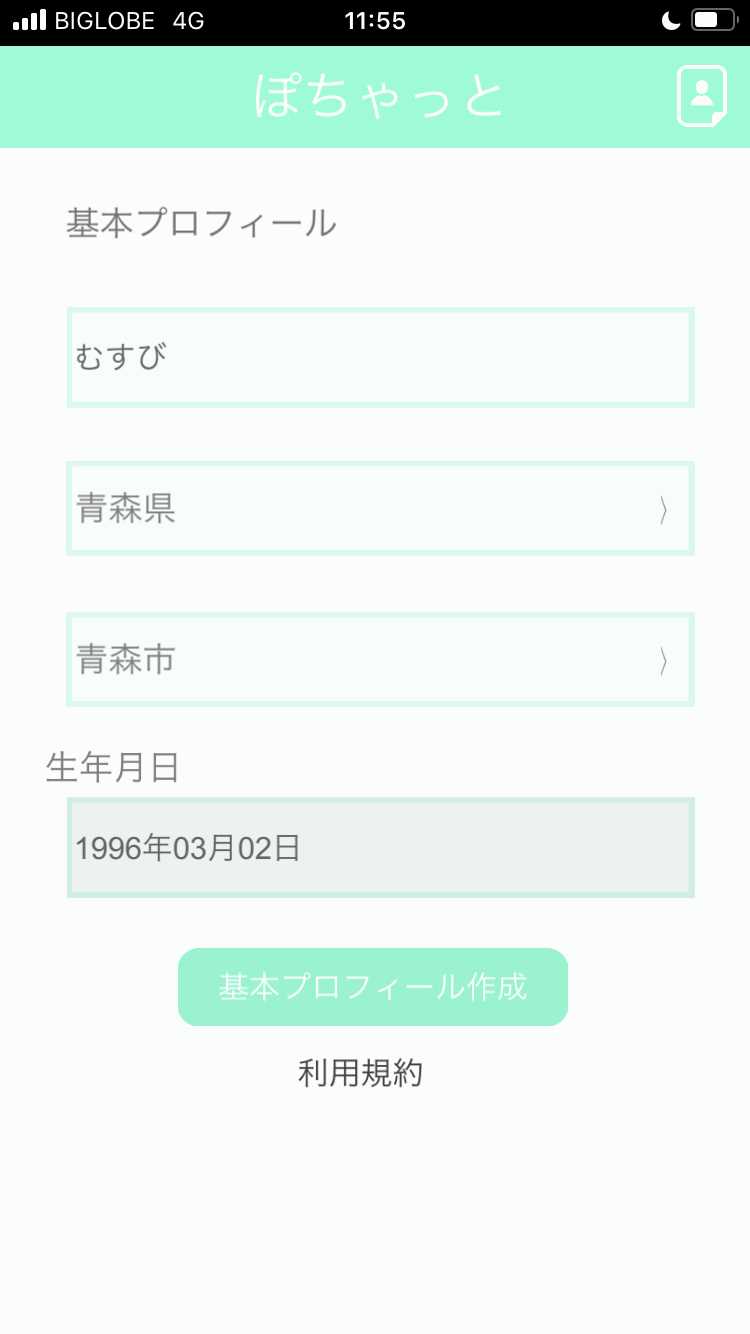750x1334 pixels.
Task: Tap the person avatar icon top right
Action: pos(701,96)
